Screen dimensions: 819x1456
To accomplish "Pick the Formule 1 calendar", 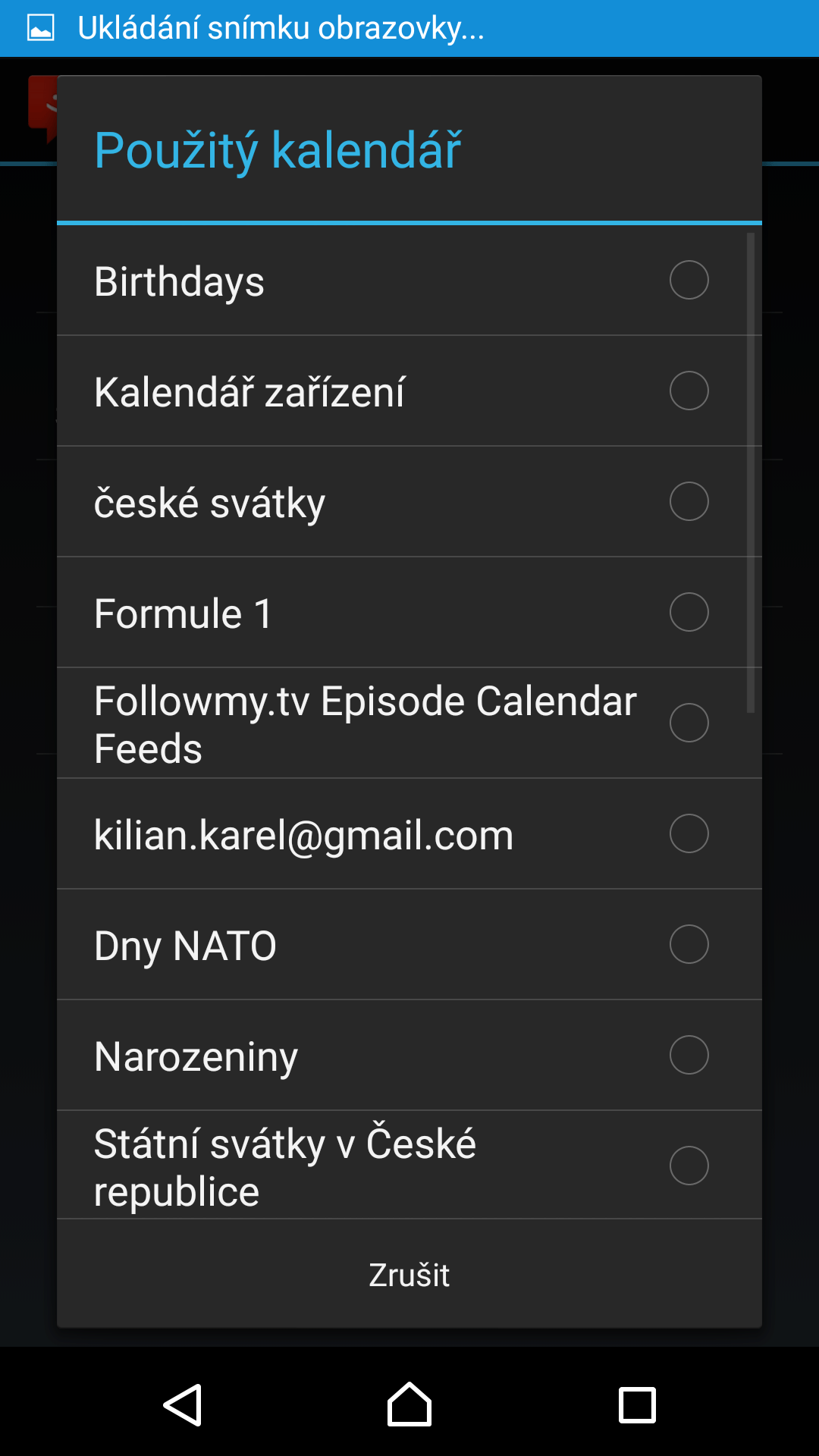I will coord(409,613).
